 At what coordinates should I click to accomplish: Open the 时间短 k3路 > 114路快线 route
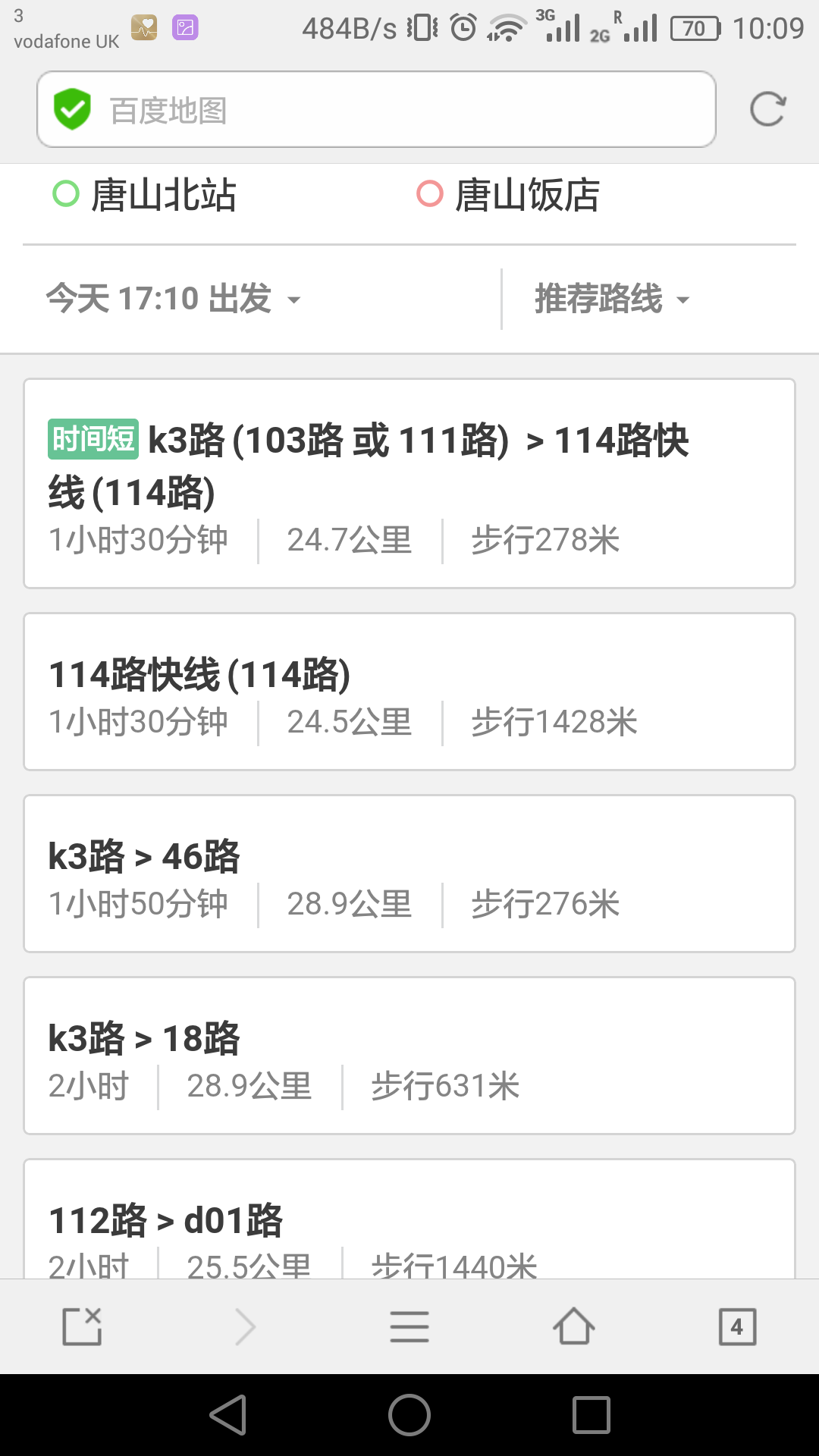click(409, 484)
